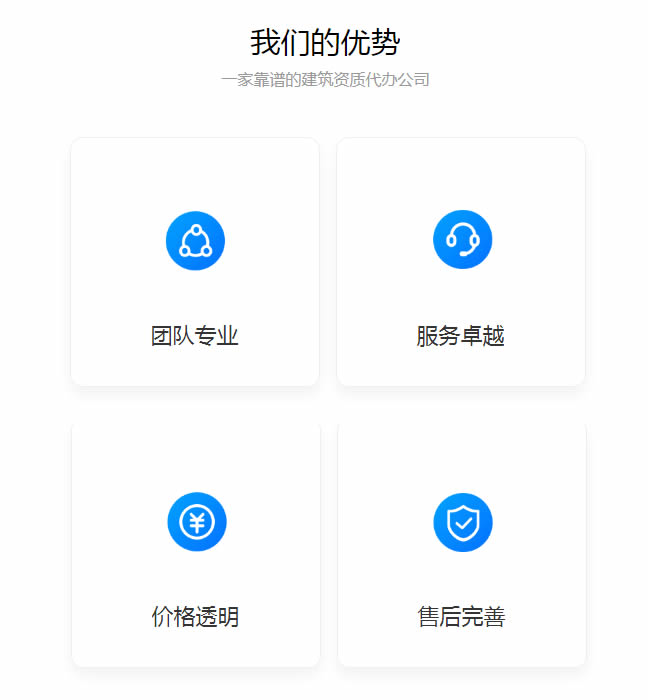View the 售后完善 card

pos(462,543)
